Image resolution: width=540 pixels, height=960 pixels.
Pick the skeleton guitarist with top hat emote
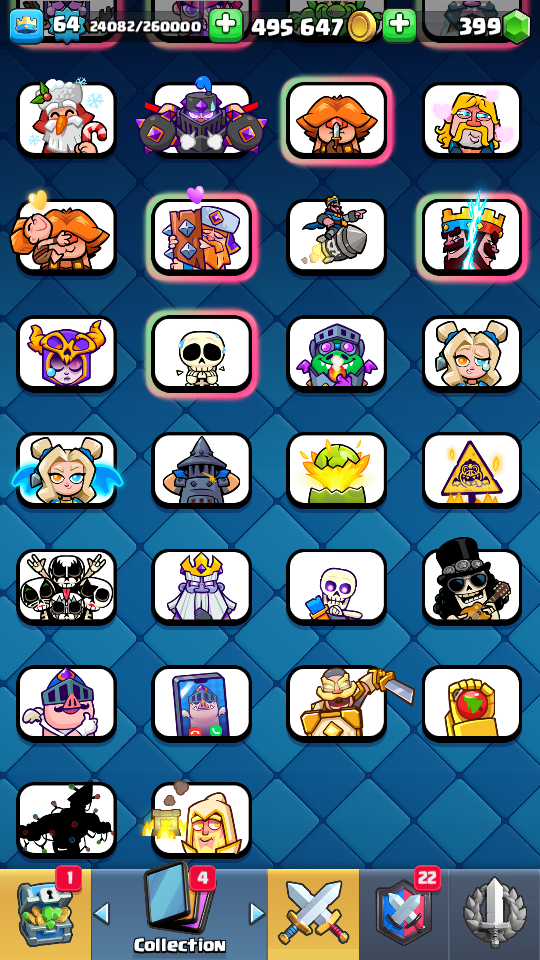(472, 587)
